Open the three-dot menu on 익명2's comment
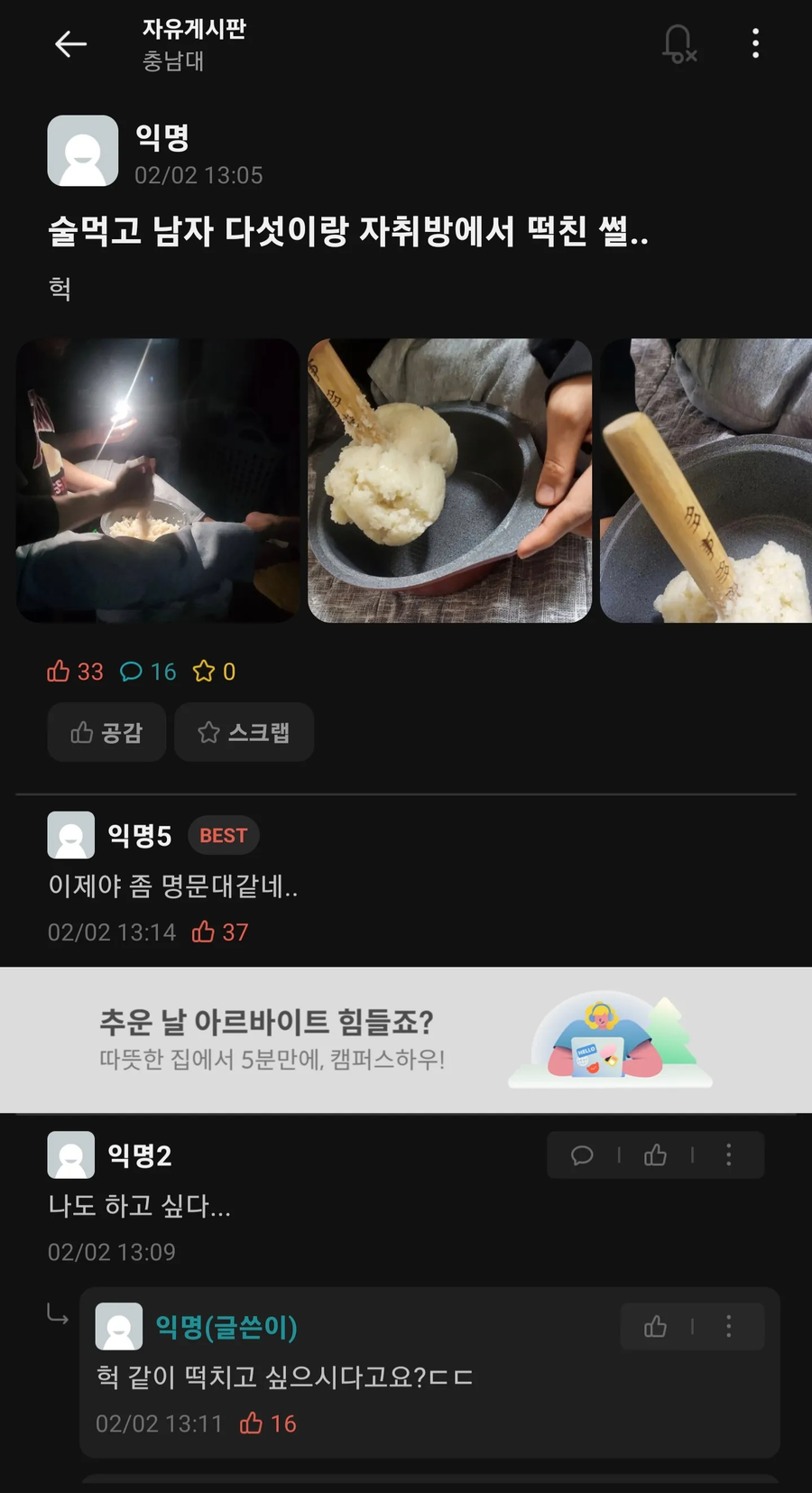812x1493 pixels. pos(729,1155)
